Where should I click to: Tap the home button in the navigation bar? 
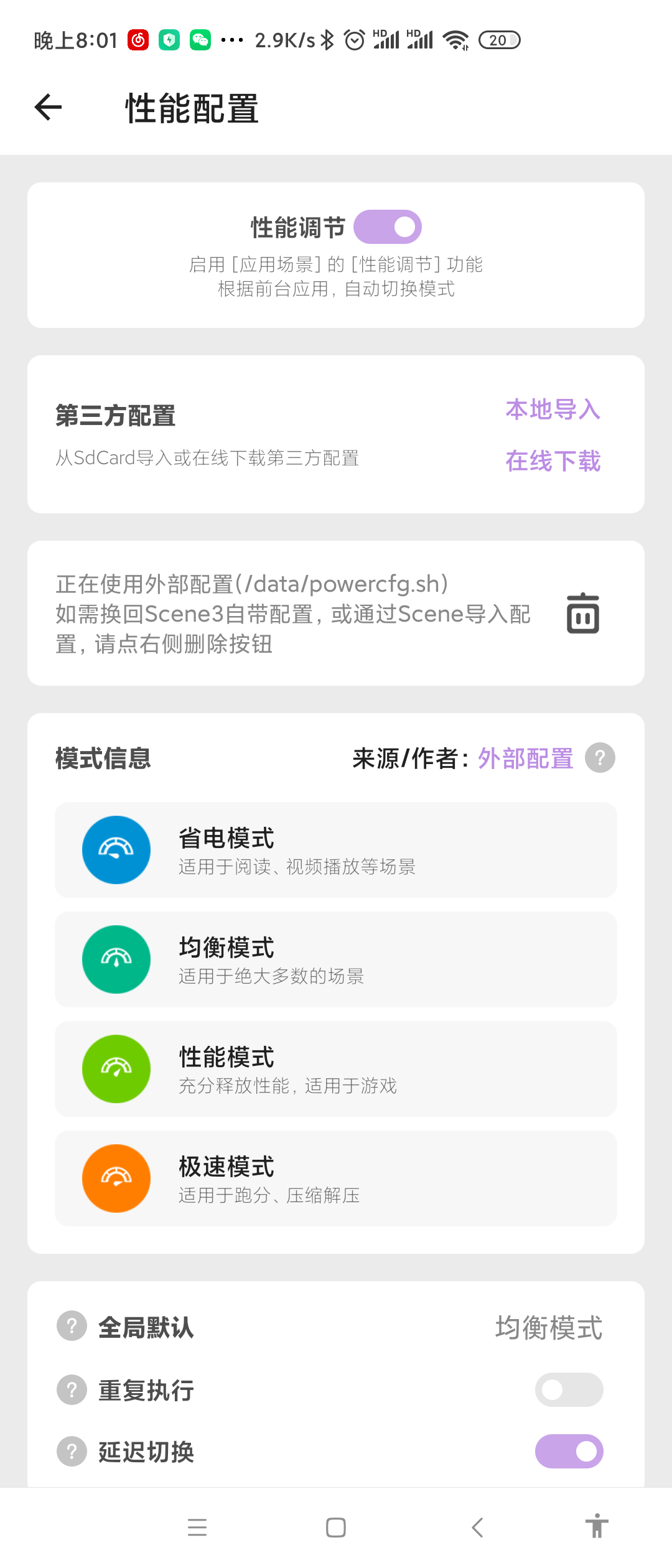pos(335,1528)
